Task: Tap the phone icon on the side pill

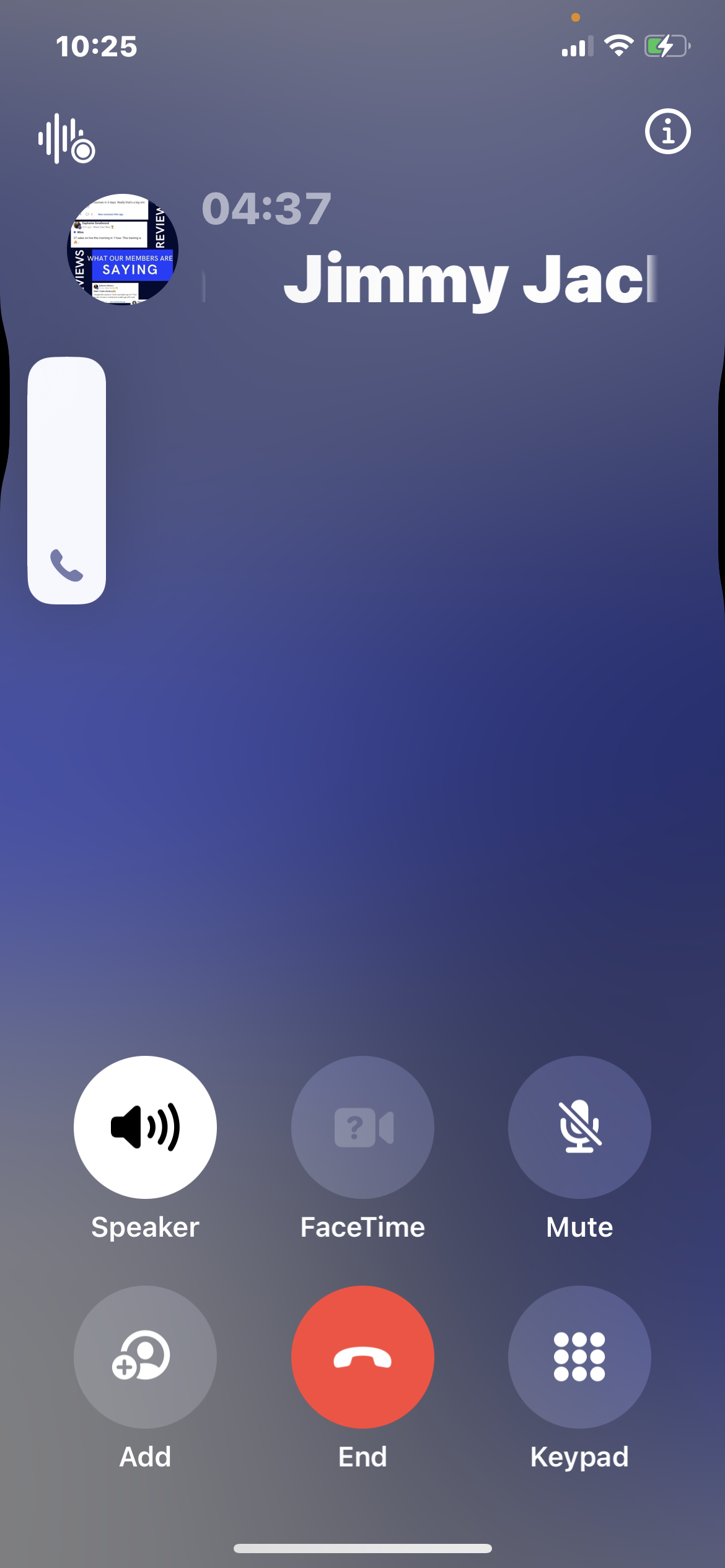Action: point(66,565)
